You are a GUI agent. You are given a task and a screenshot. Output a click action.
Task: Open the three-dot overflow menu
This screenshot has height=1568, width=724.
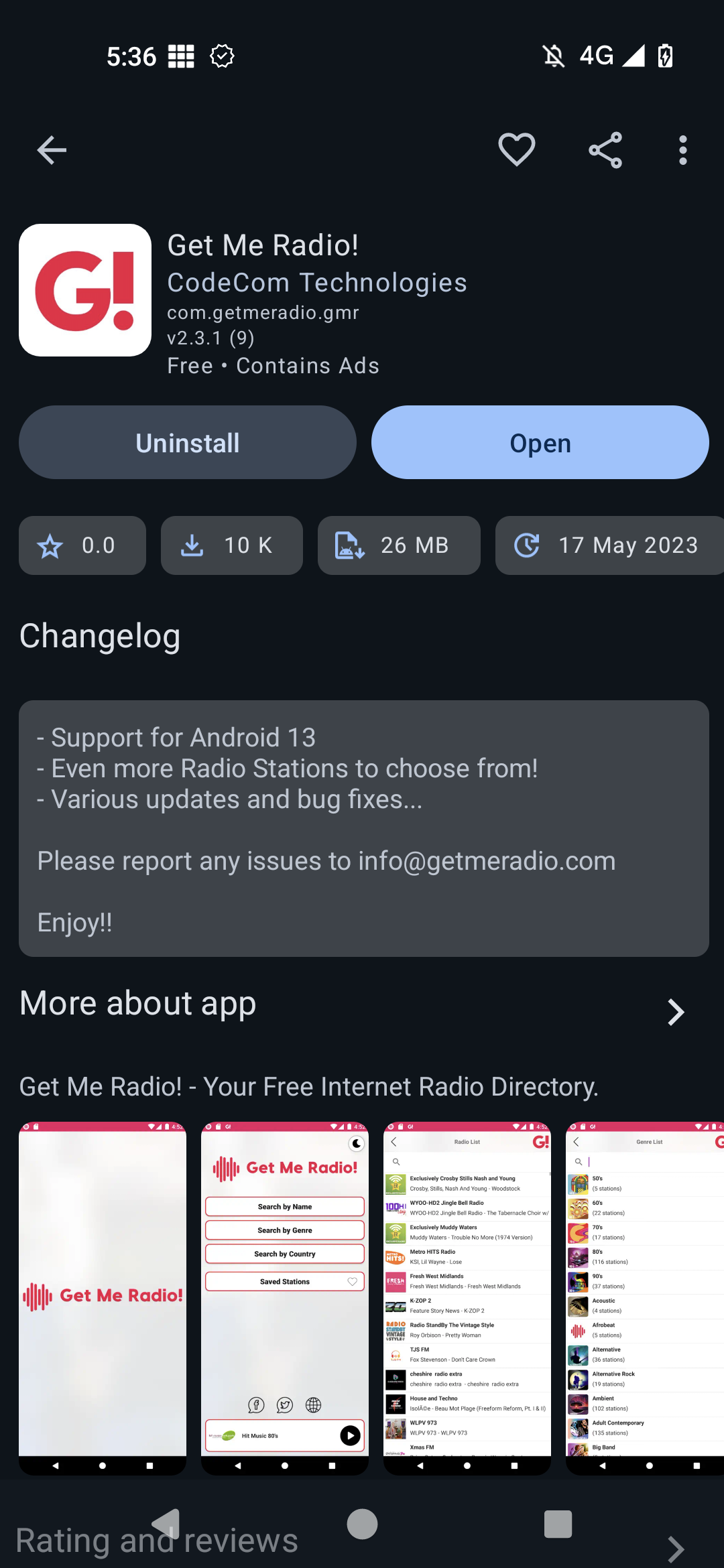tap(682, 150)
